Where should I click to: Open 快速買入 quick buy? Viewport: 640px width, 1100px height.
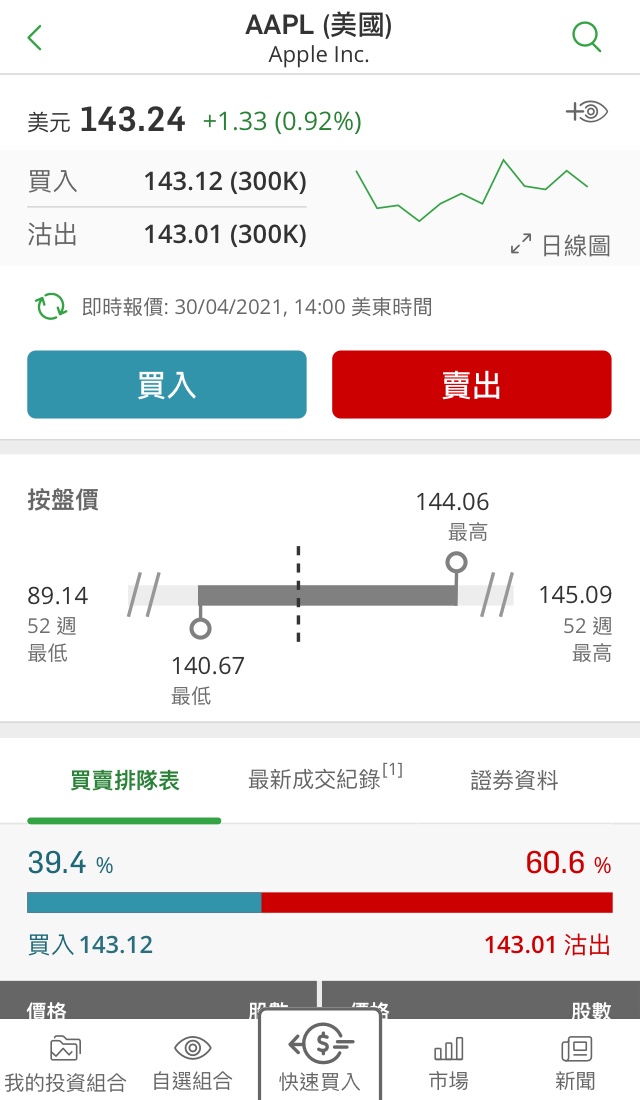(320, 1057)
